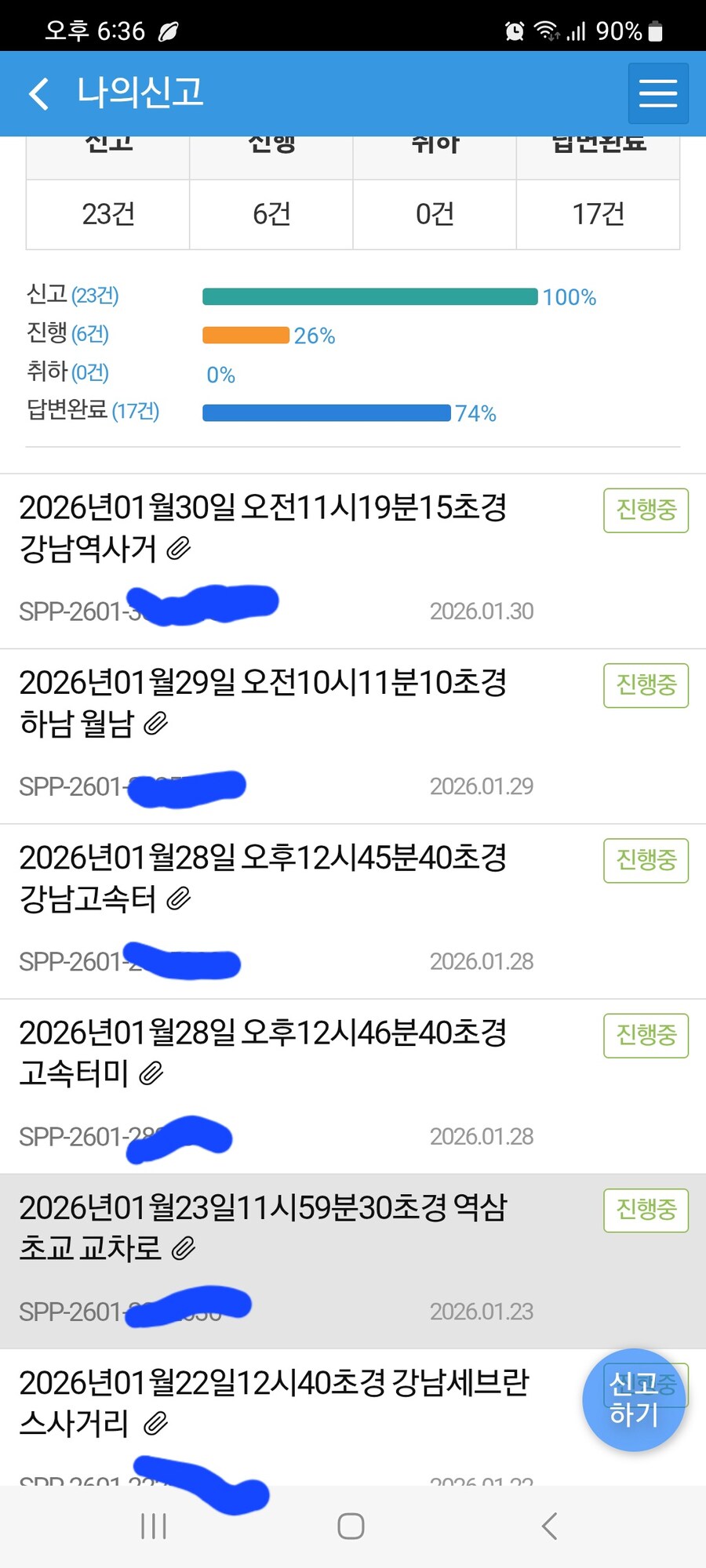Screen dimensions: 706x1568
Task: Open the 하남 월남 report
Action: 263,702
